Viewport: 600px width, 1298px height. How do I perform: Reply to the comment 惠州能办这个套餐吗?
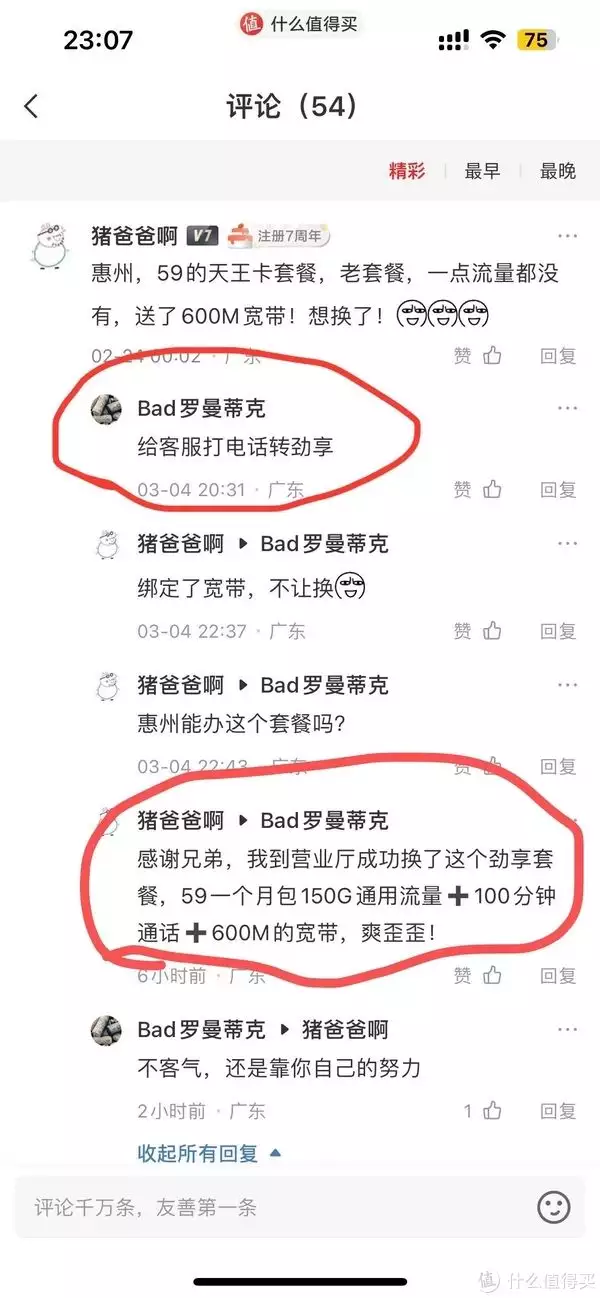point(558,767)
